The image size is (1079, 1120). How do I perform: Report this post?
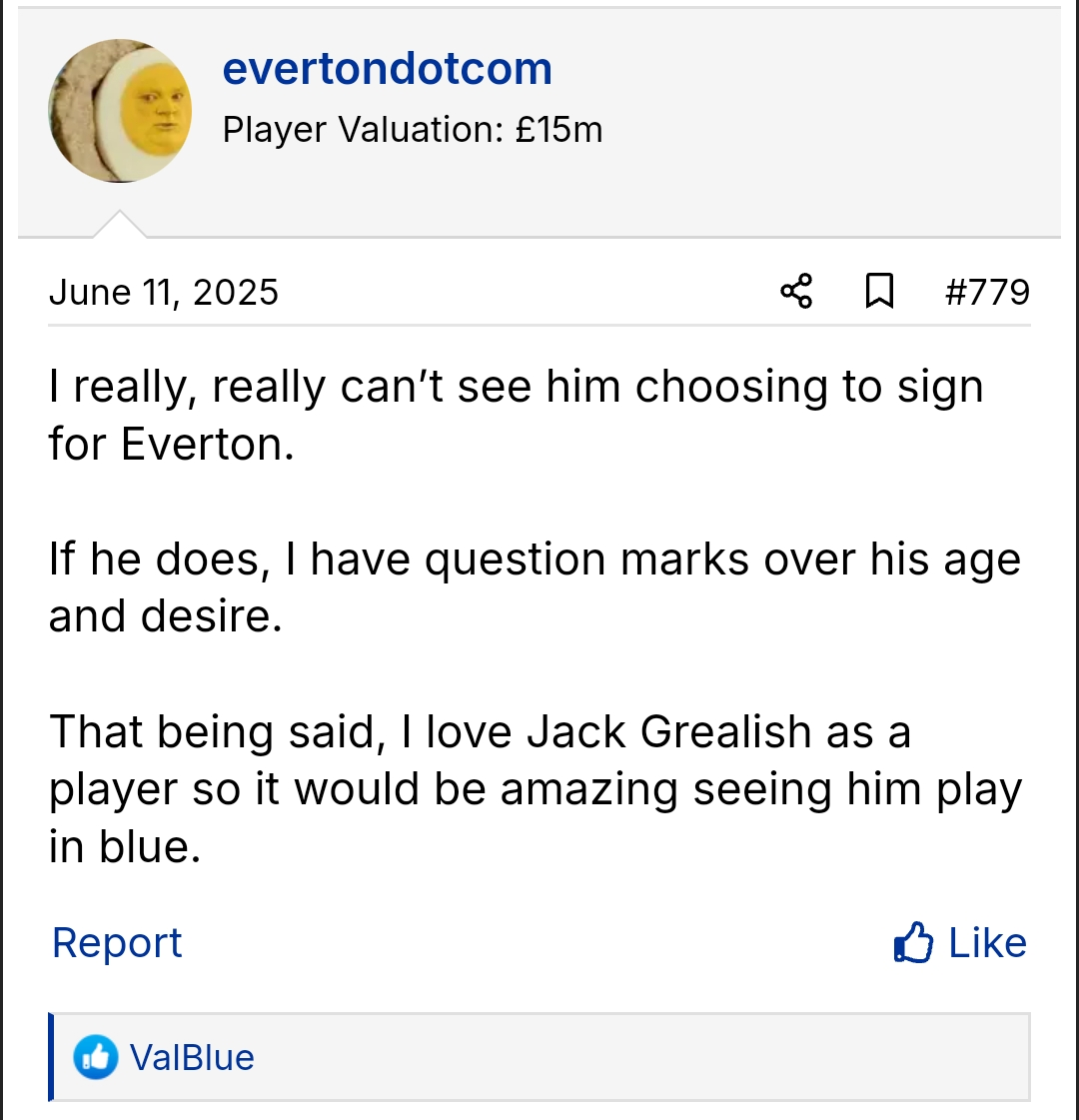coord(117,942)
